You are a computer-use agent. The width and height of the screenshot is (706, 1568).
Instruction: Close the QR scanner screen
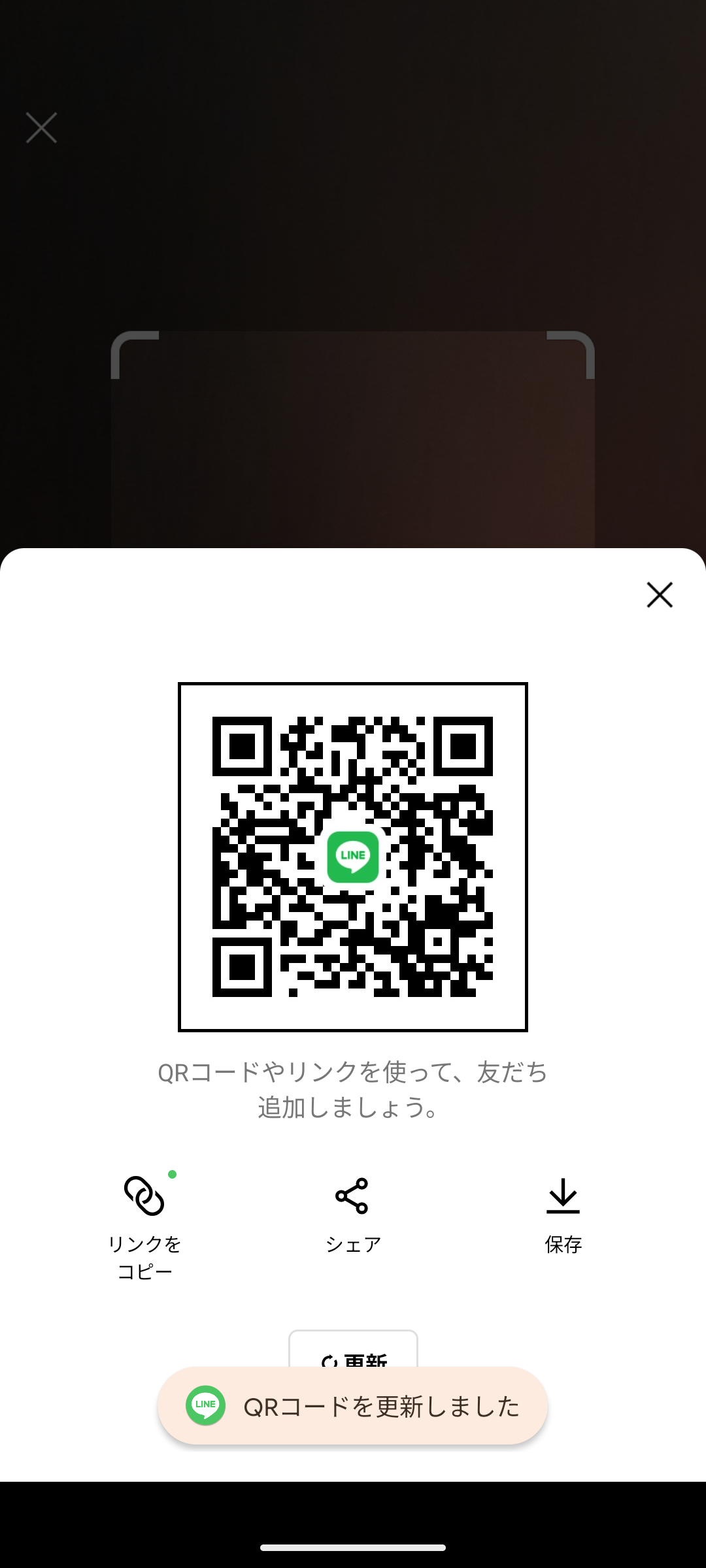(x=42, y=127)
